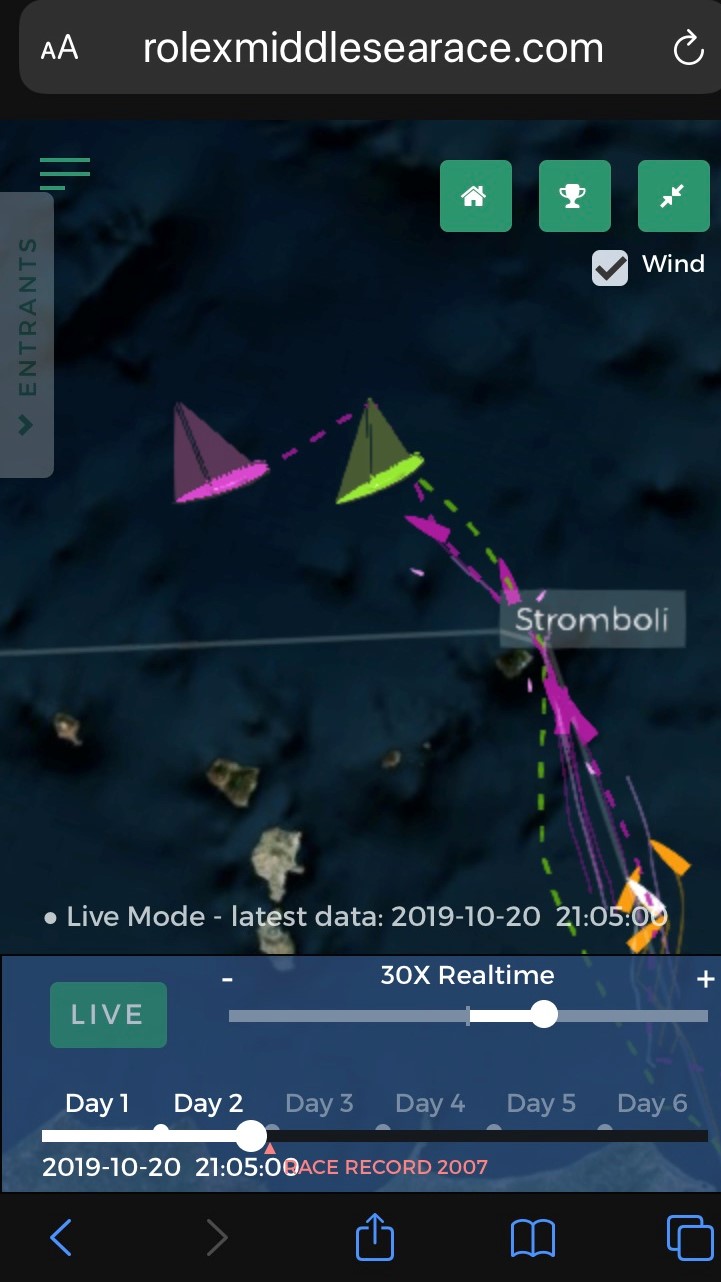This screenshot has width=721, height=1282.
Task: Jump to Day 1 on timeline
Action: tap(97, 1104)
